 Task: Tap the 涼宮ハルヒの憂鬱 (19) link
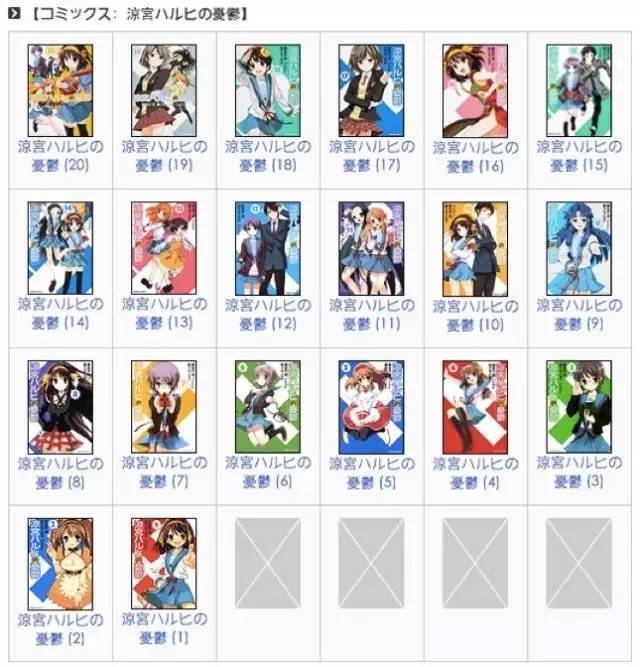164,155
